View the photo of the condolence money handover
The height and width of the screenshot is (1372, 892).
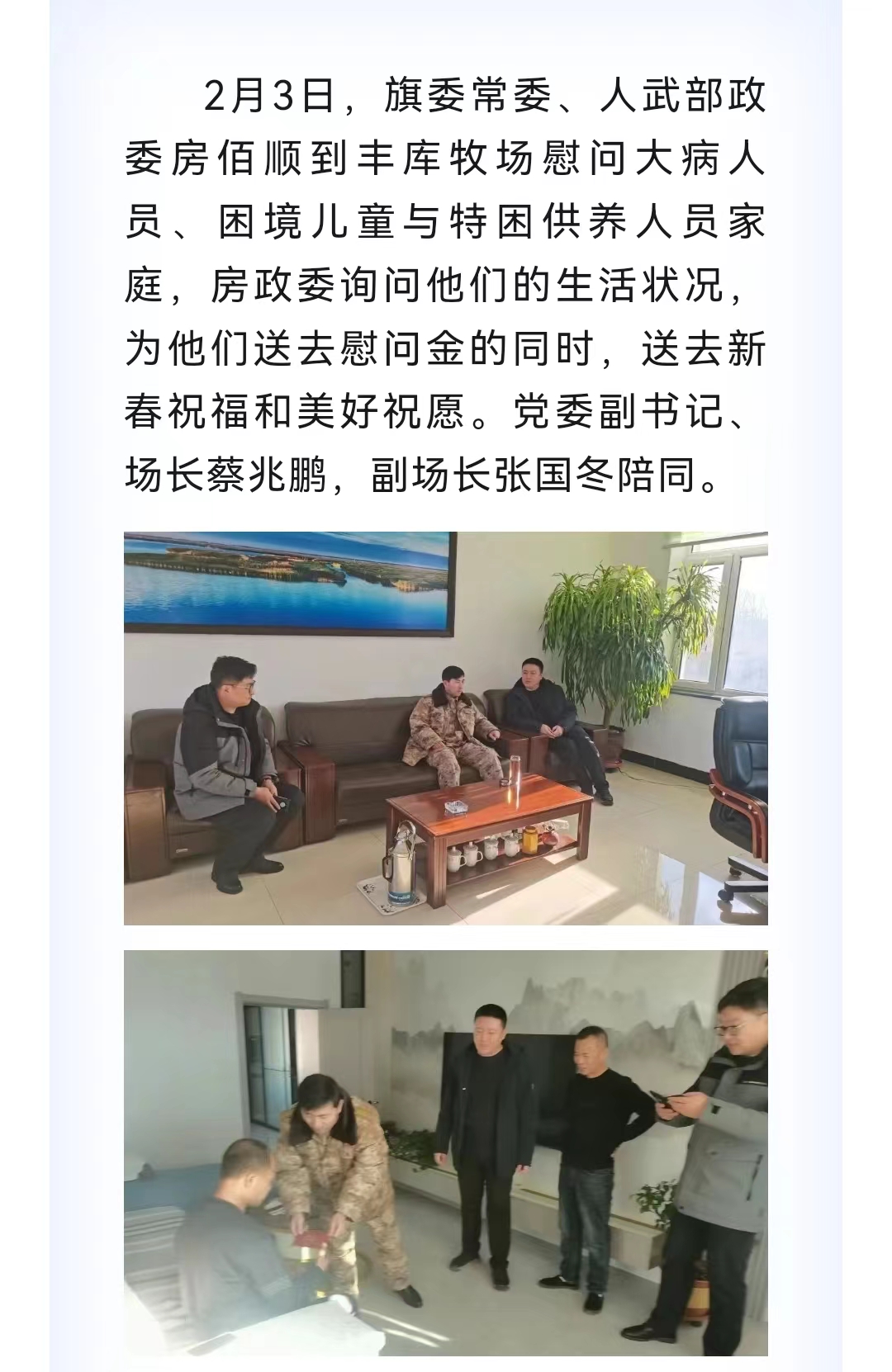tap(446, 1152)
